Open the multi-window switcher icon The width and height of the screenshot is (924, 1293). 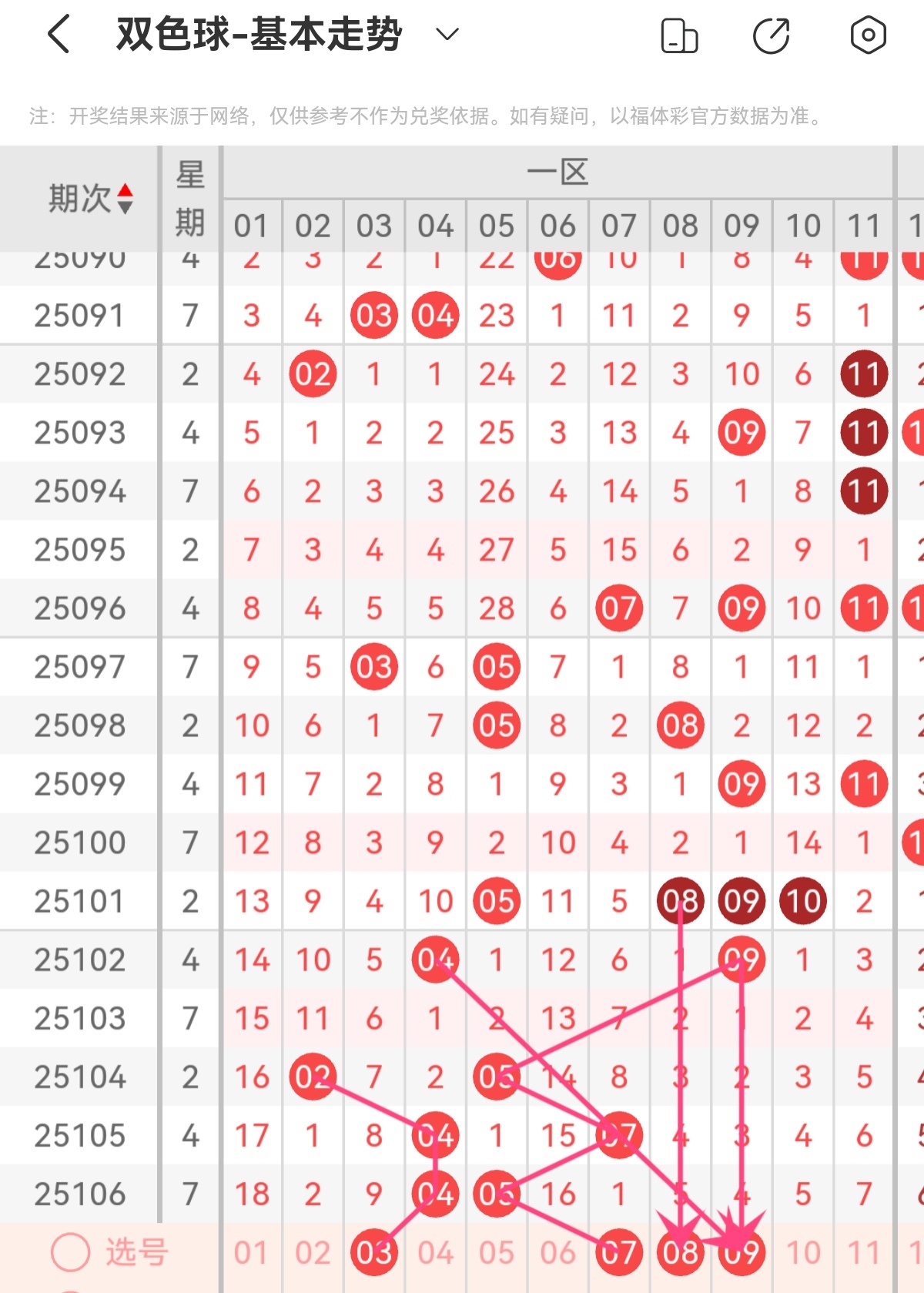click(679, 34)
